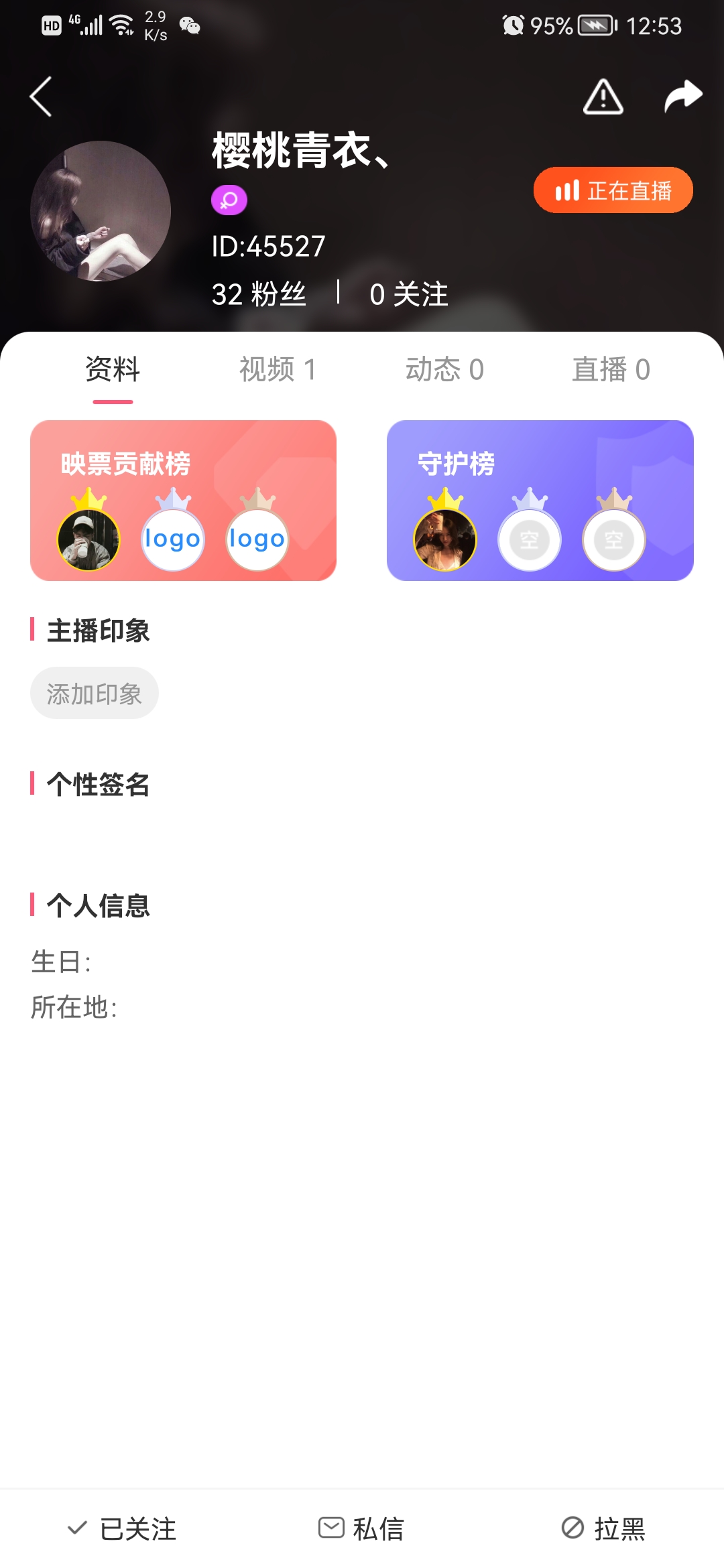This screenshot has height=1568, width=724.
Task: Unfollow via the 已关注 button
Action: (x=122, y=1528)
